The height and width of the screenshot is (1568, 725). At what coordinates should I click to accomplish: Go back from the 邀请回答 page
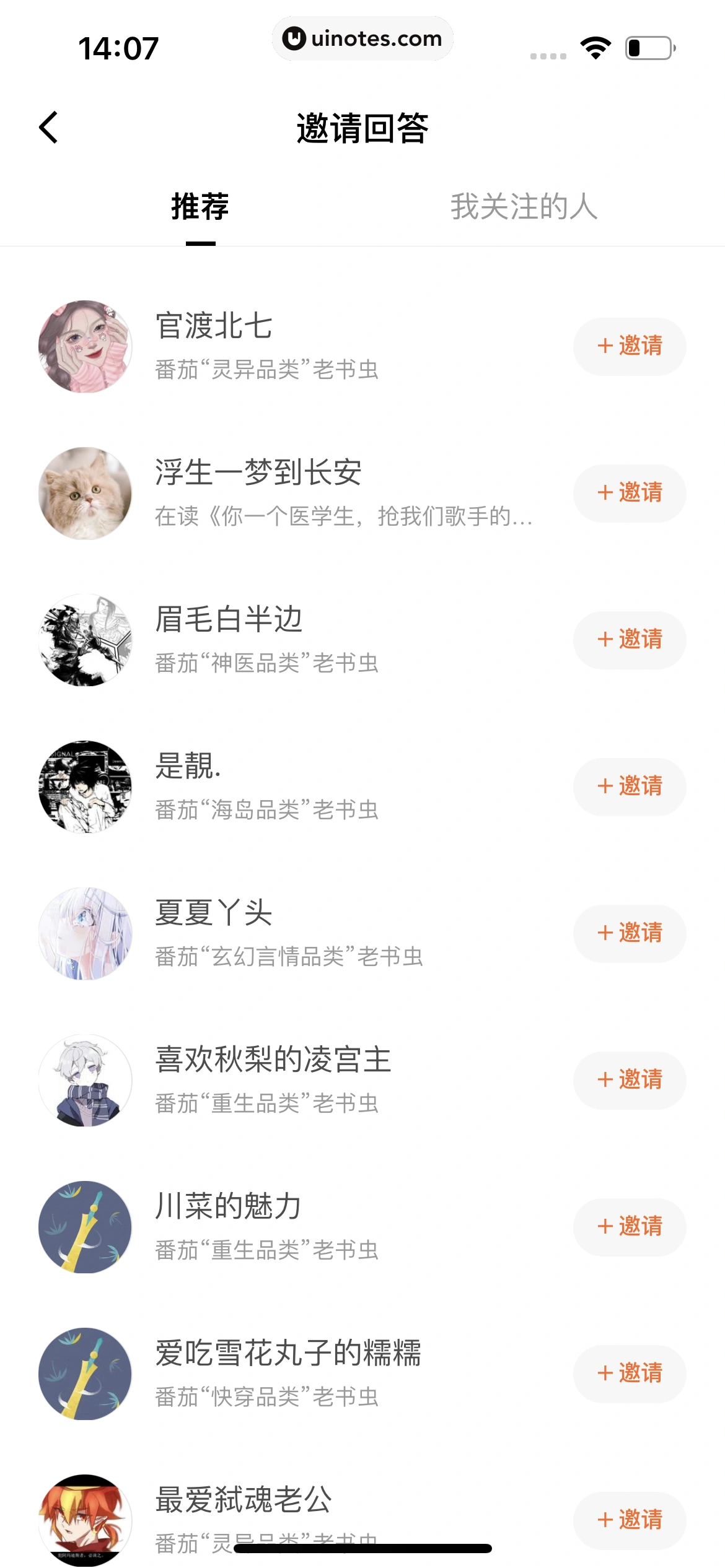(x=48, y=128)
